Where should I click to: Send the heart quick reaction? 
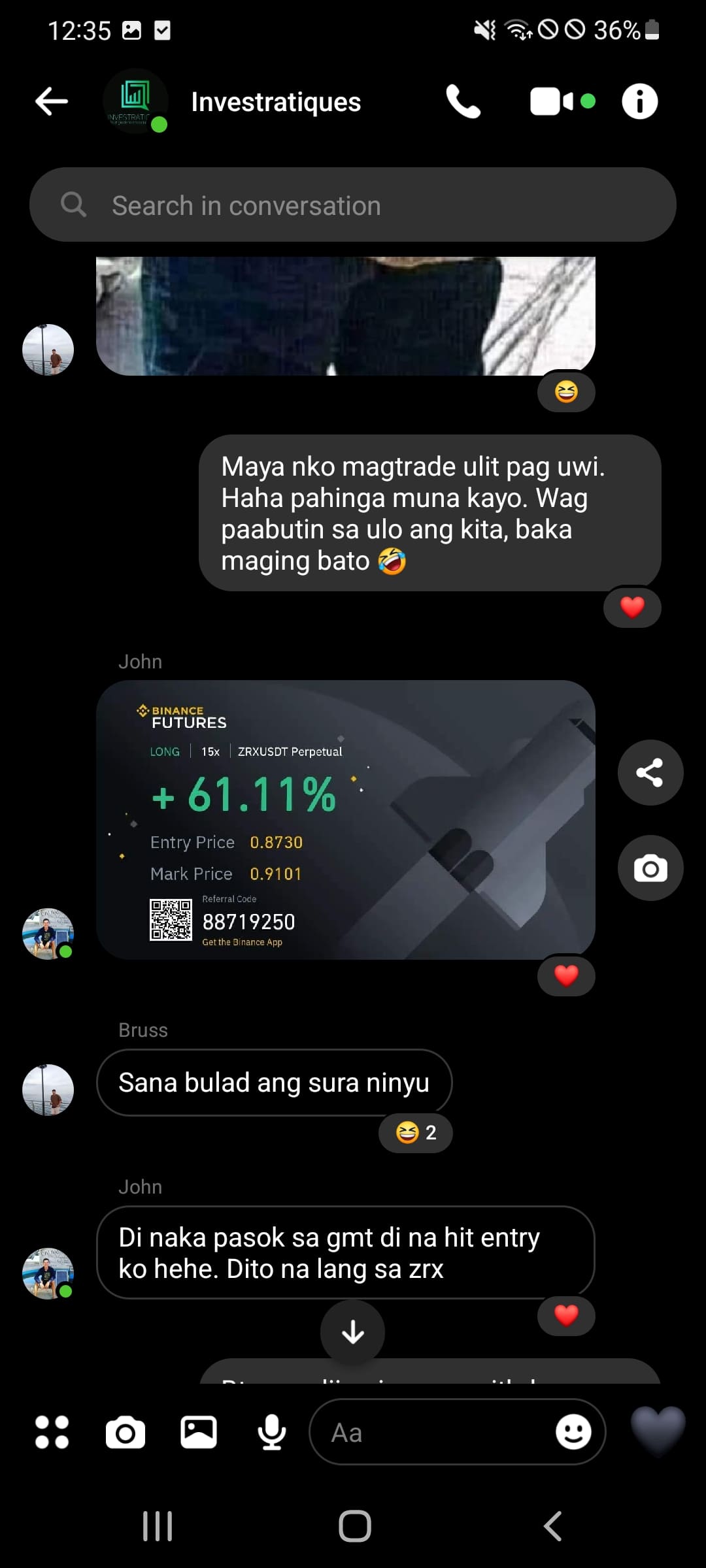tap(658, 1431)
